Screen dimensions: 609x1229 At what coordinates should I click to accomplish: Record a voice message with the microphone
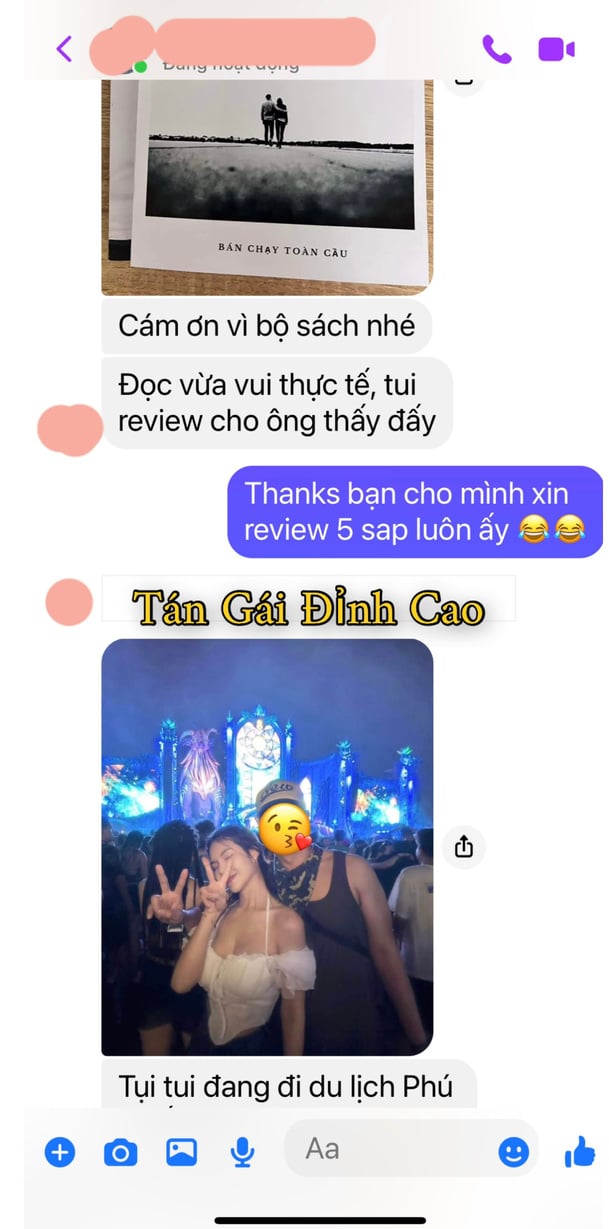tap(242, 1153)
